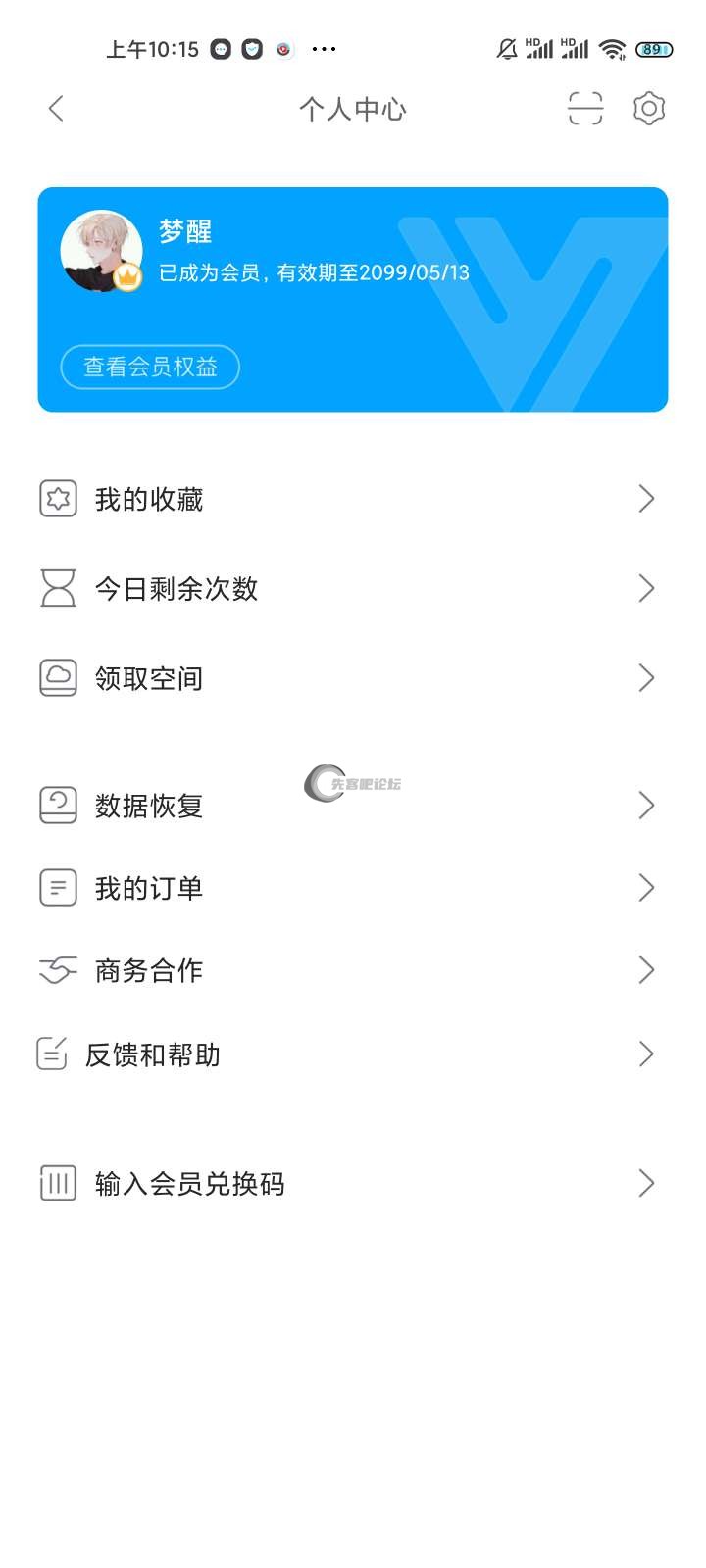Screen dimensions: 706x1568
Task: Click the barcode icon next to 输入会员兑换码
Action: click(57, 1183)
